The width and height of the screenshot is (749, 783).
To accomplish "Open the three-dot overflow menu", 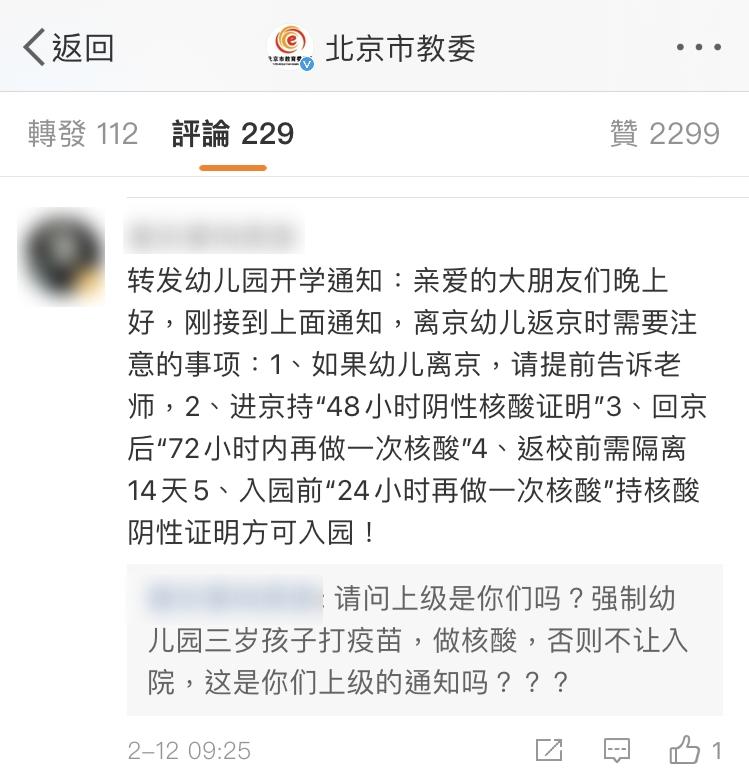I will [x=698, y=47].
